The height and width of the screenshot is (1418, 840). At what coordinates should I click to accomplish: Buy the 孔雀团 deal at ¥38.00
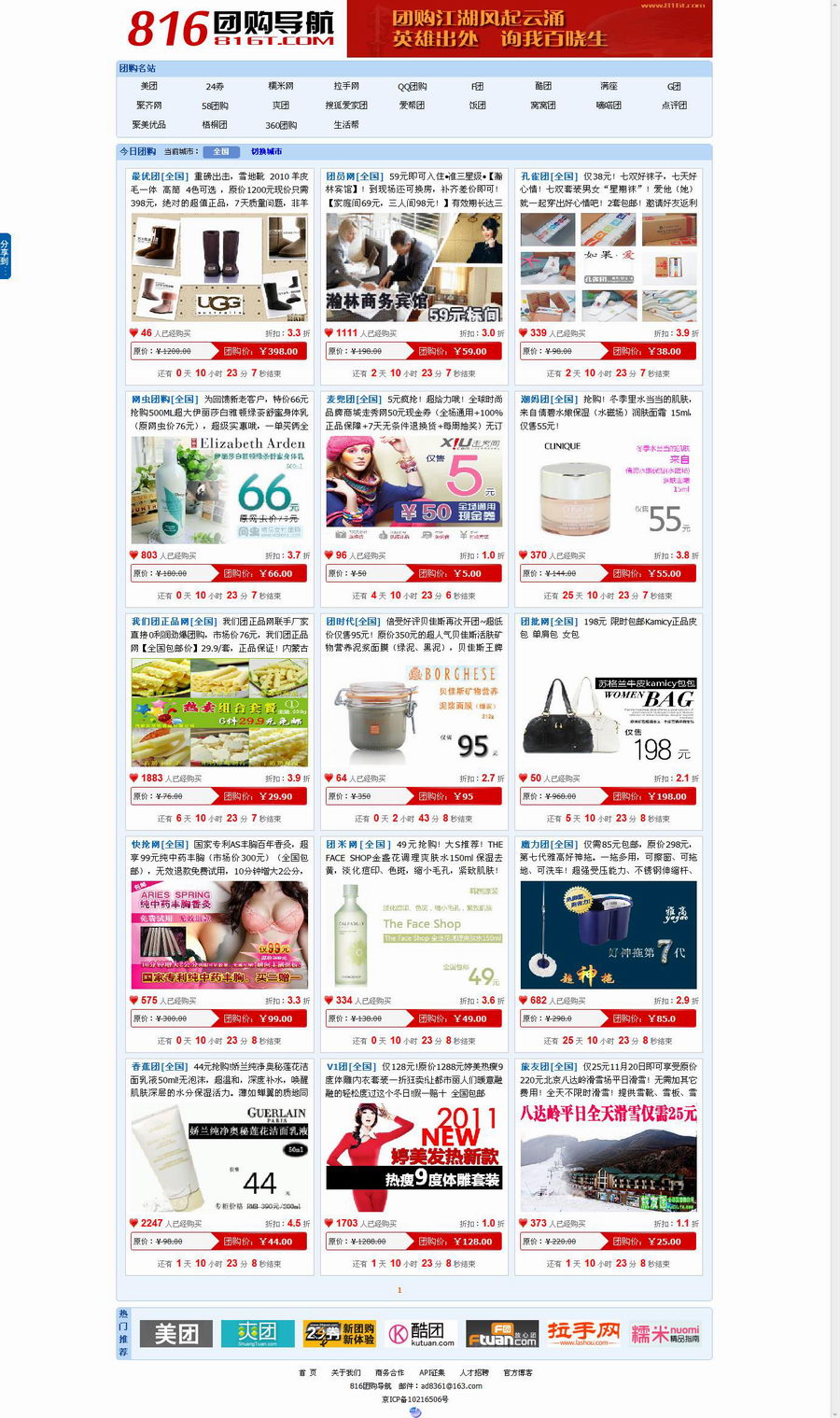pyautogui.click(x=646, y=351)
